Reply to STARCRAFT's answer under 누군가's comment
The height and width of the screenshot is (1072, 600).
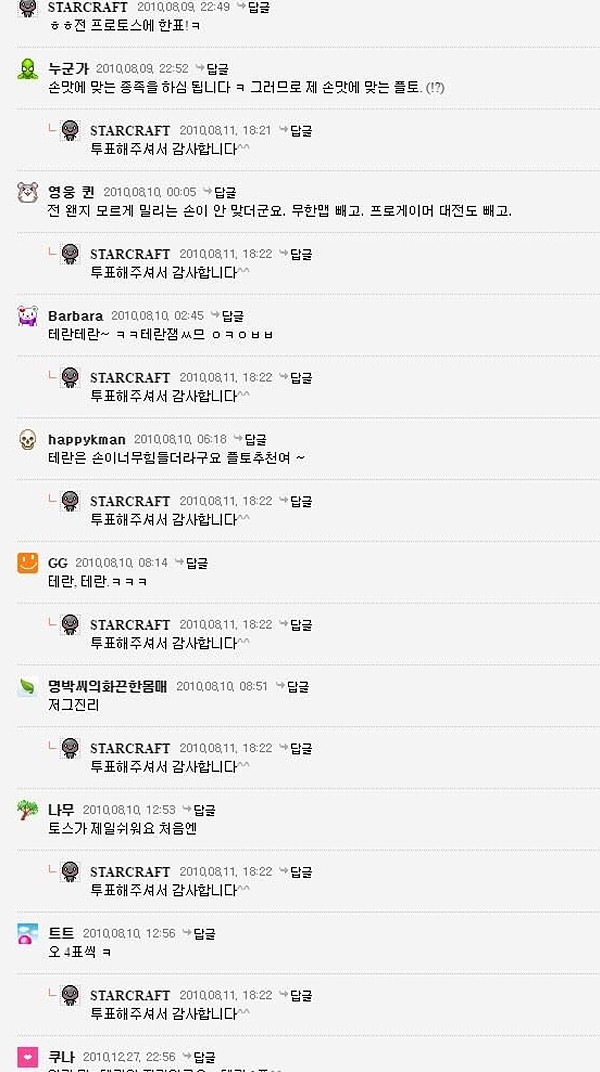300,131
